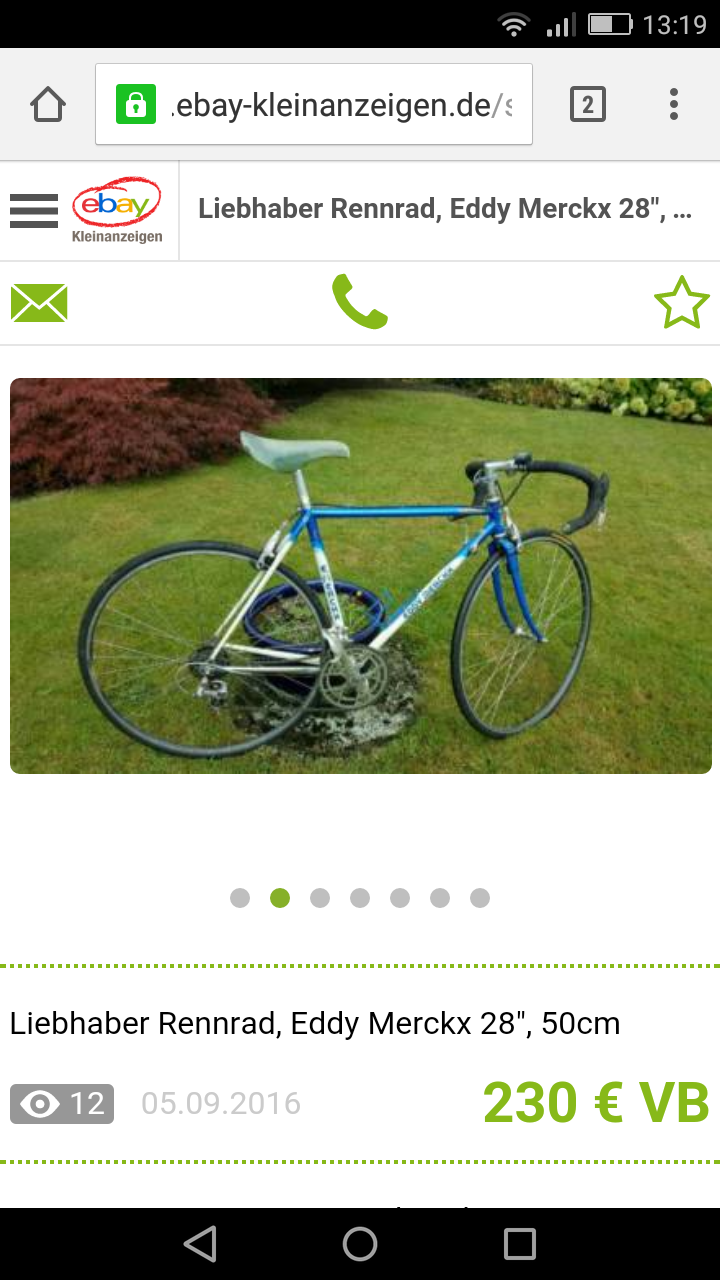
Task: Add the listing to favorites with the star
Action: (681, 303)
